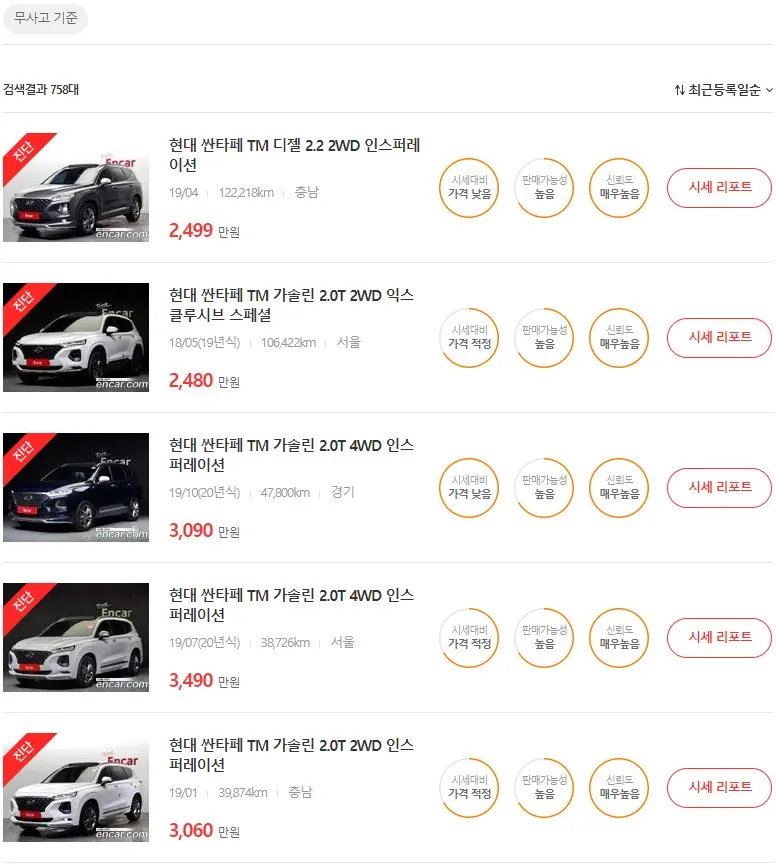This screenshot has height=867, width=776.
Task: Click 시세 리포트 button on the first listing
Action: pos(718,188)
